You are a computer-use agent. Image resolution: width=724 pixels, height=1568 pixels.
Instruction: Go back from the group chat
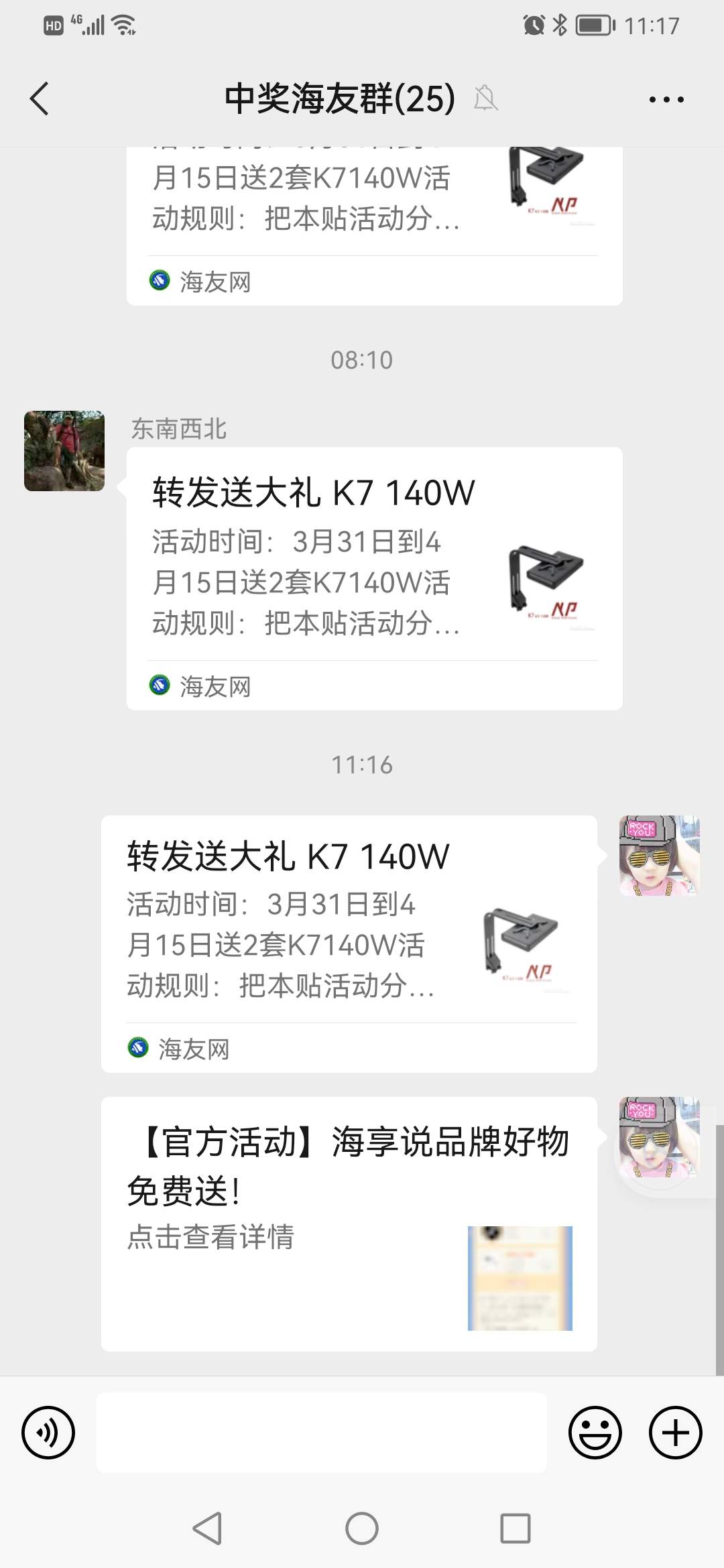tap(40, 99)
